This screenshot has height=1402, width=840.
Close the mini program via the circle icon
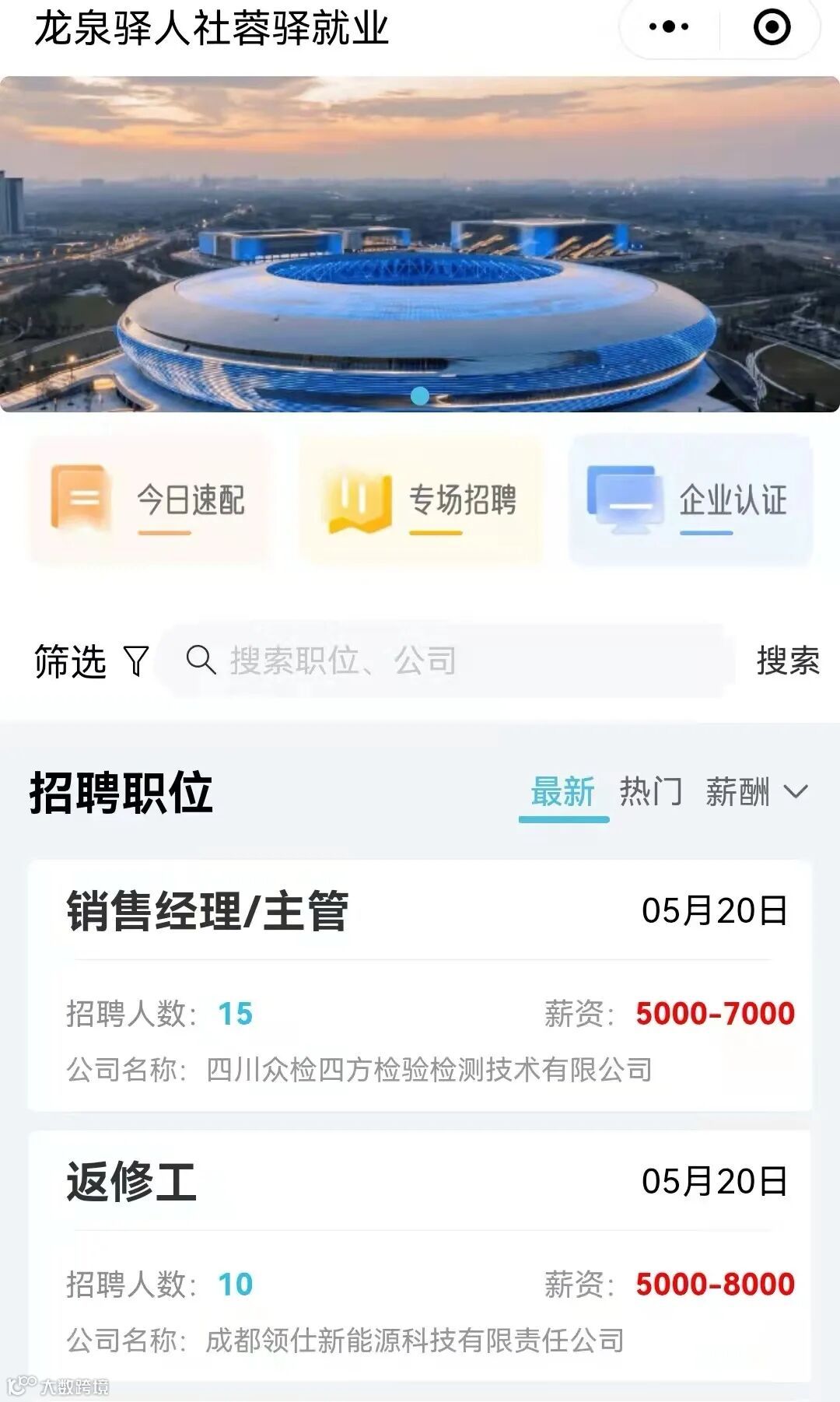click(x=772, y=28)
